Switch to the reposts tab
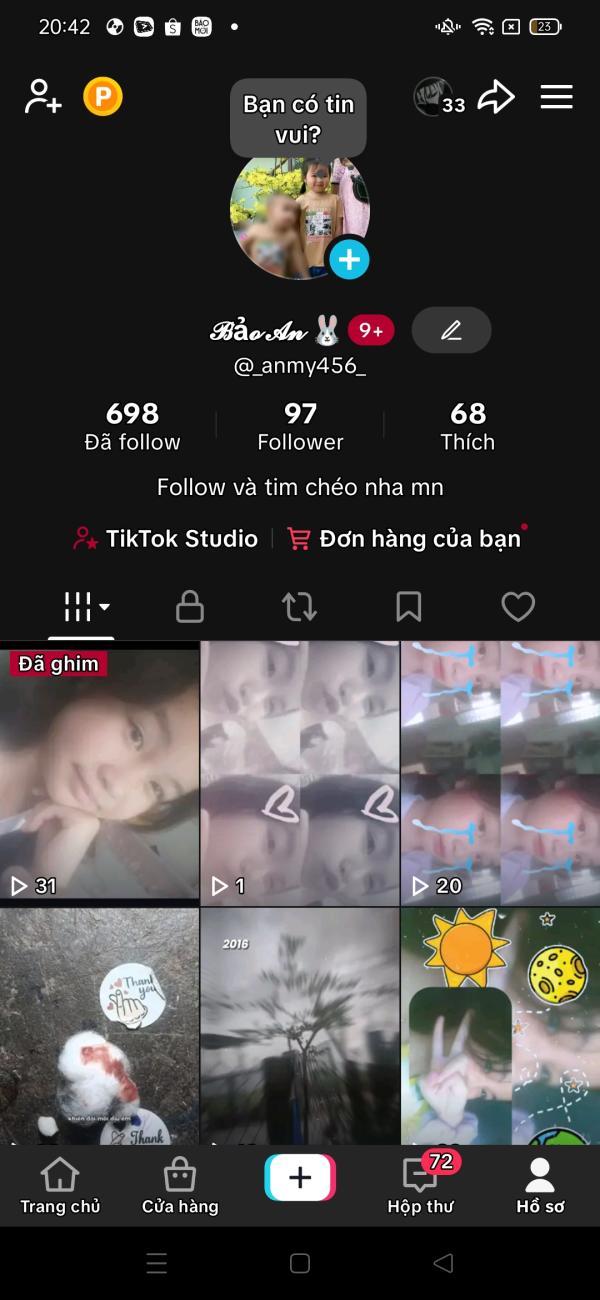This screenshot has width=600, height=1300. click(x=299, y=607)
